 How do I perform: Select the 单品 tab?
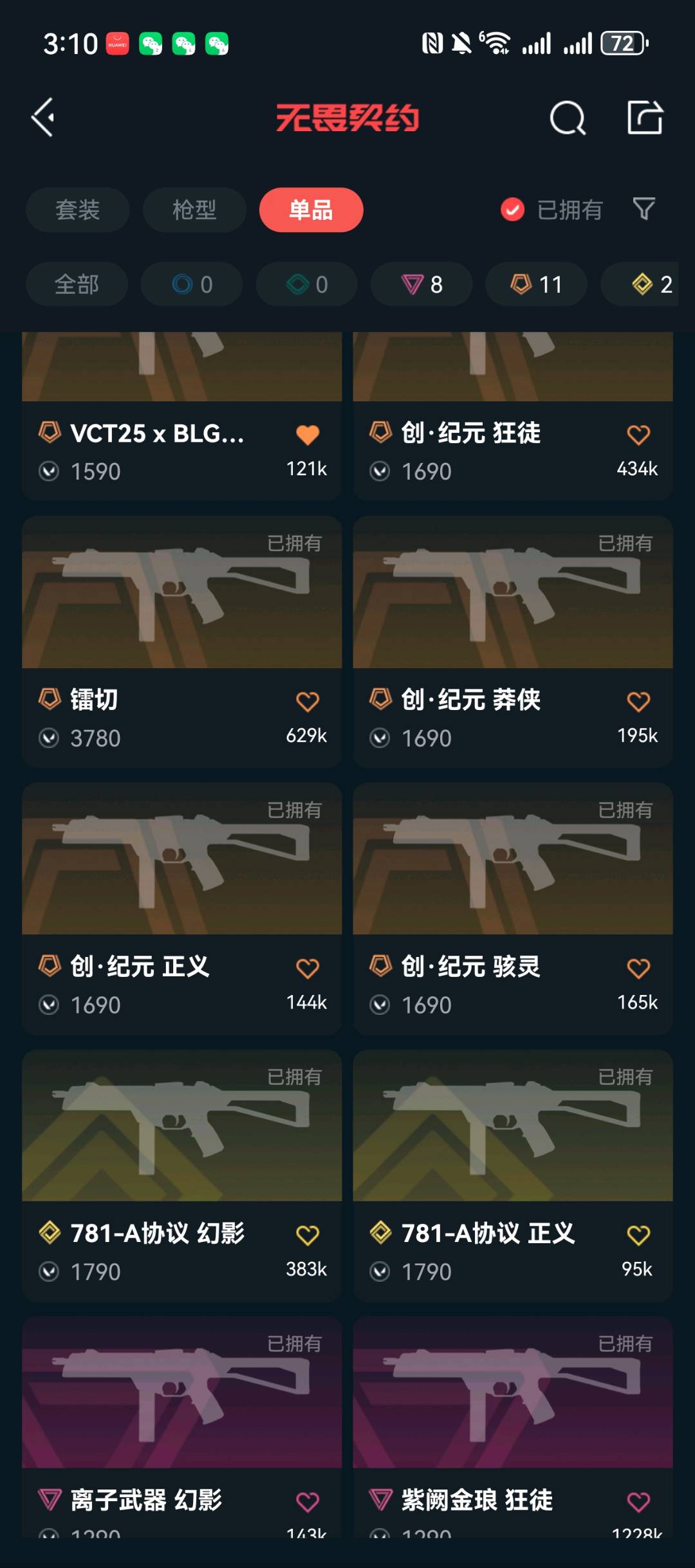pyautogui.click(x=311, y=210)
